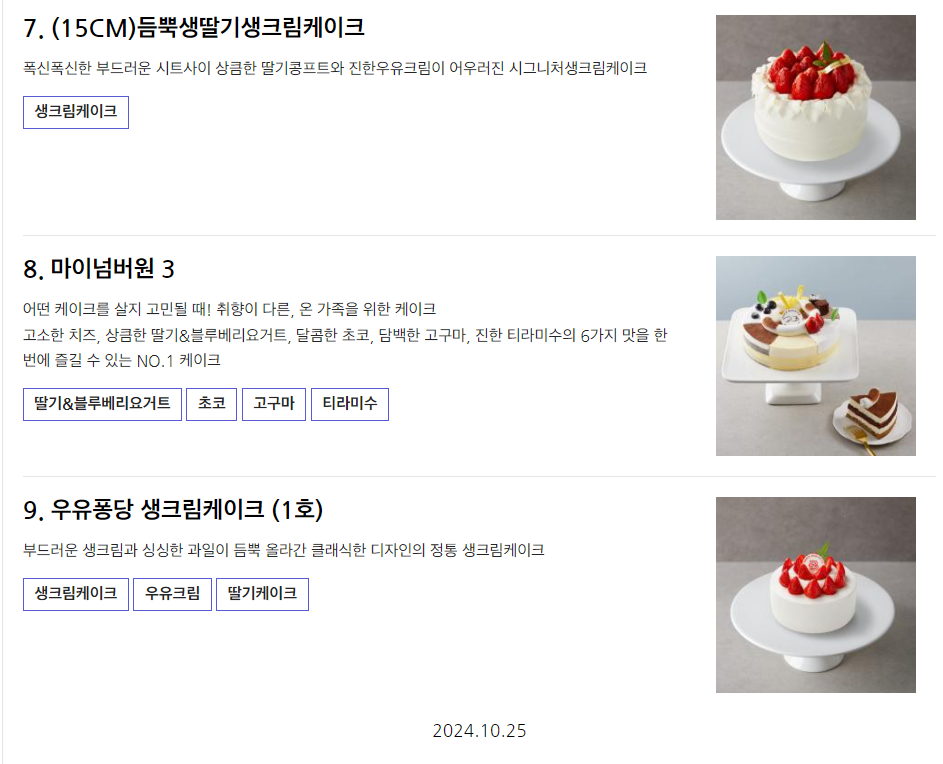This screenshot has width=943, height=764.
Task: Select the 우유크림 tag
Action: 172,594
